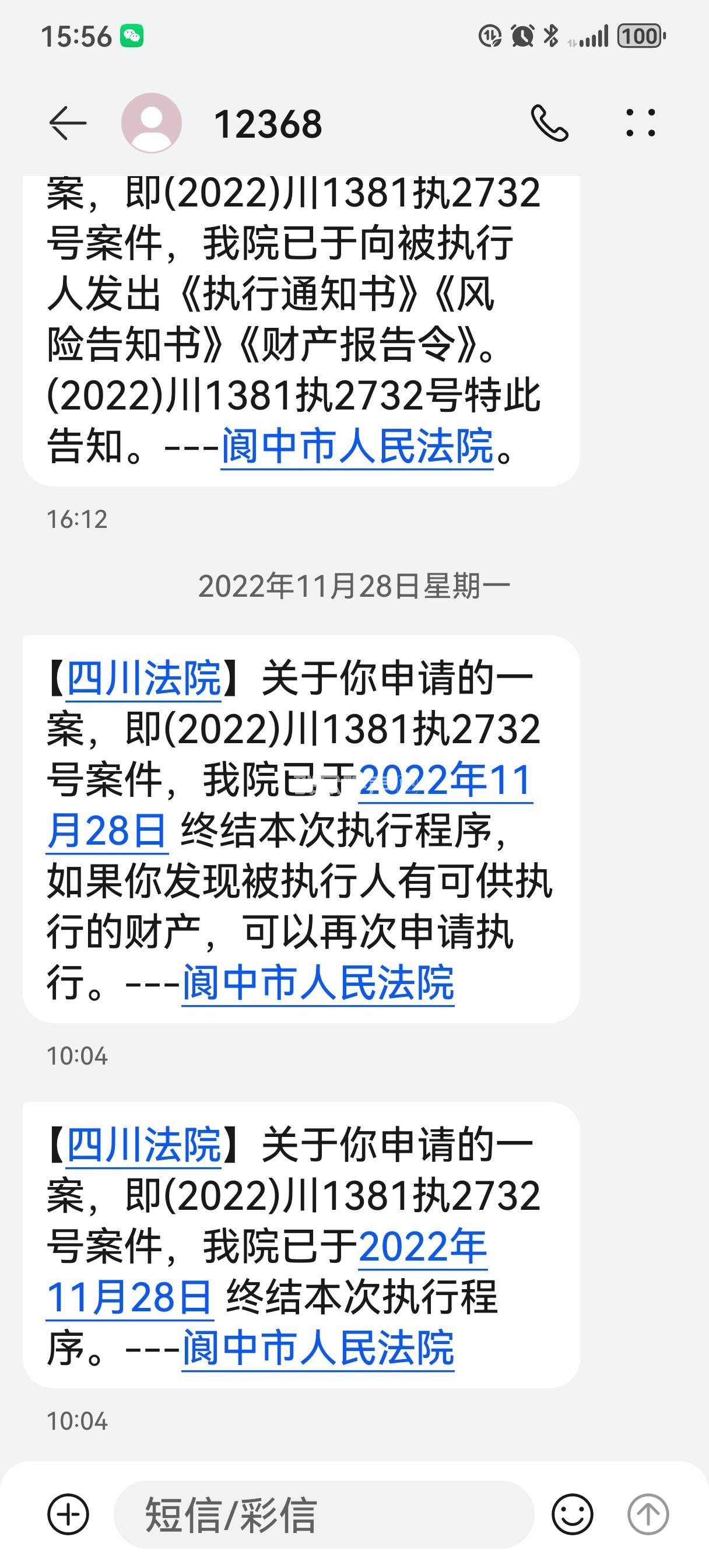Tap the 短信/彩信 message input field
709x1568 pixels.
pyautogui.click(x=322, y=1514)
